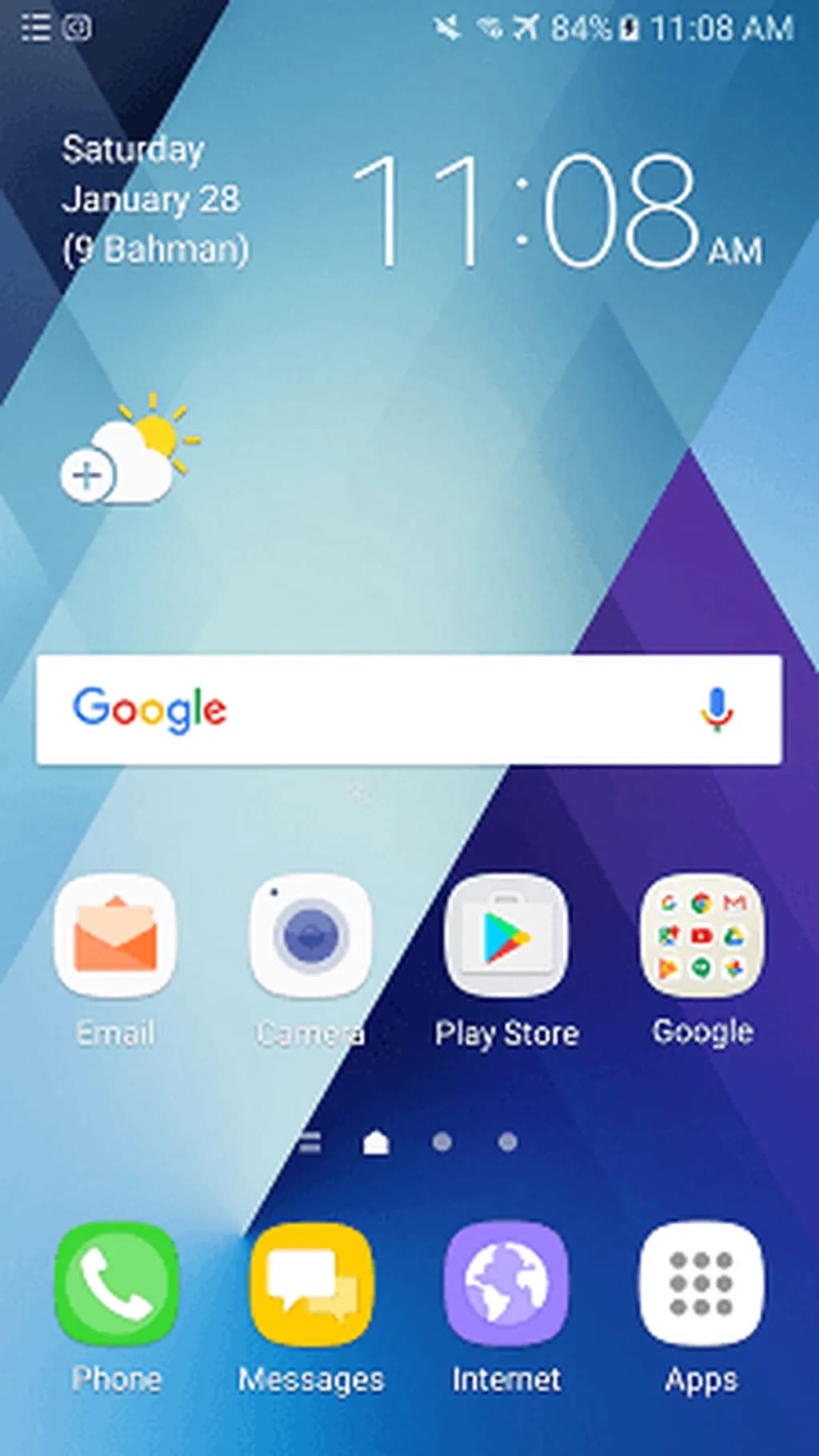Open Messages app
Image resolution: width=819 pixels, height=1456 pixels.
(x=311, y=1284)
